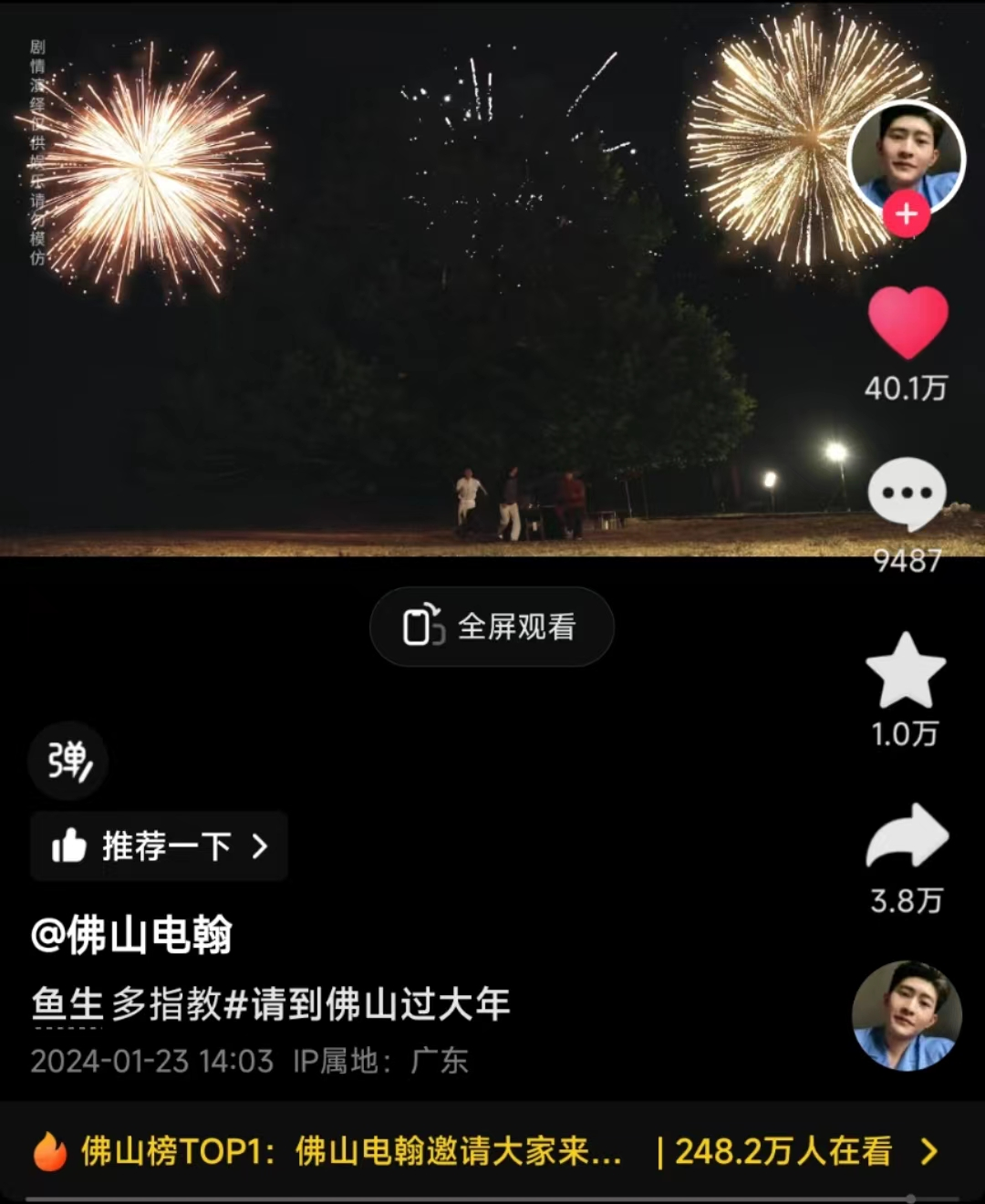
Task: Share this video with the arrow
Action: 907,836
